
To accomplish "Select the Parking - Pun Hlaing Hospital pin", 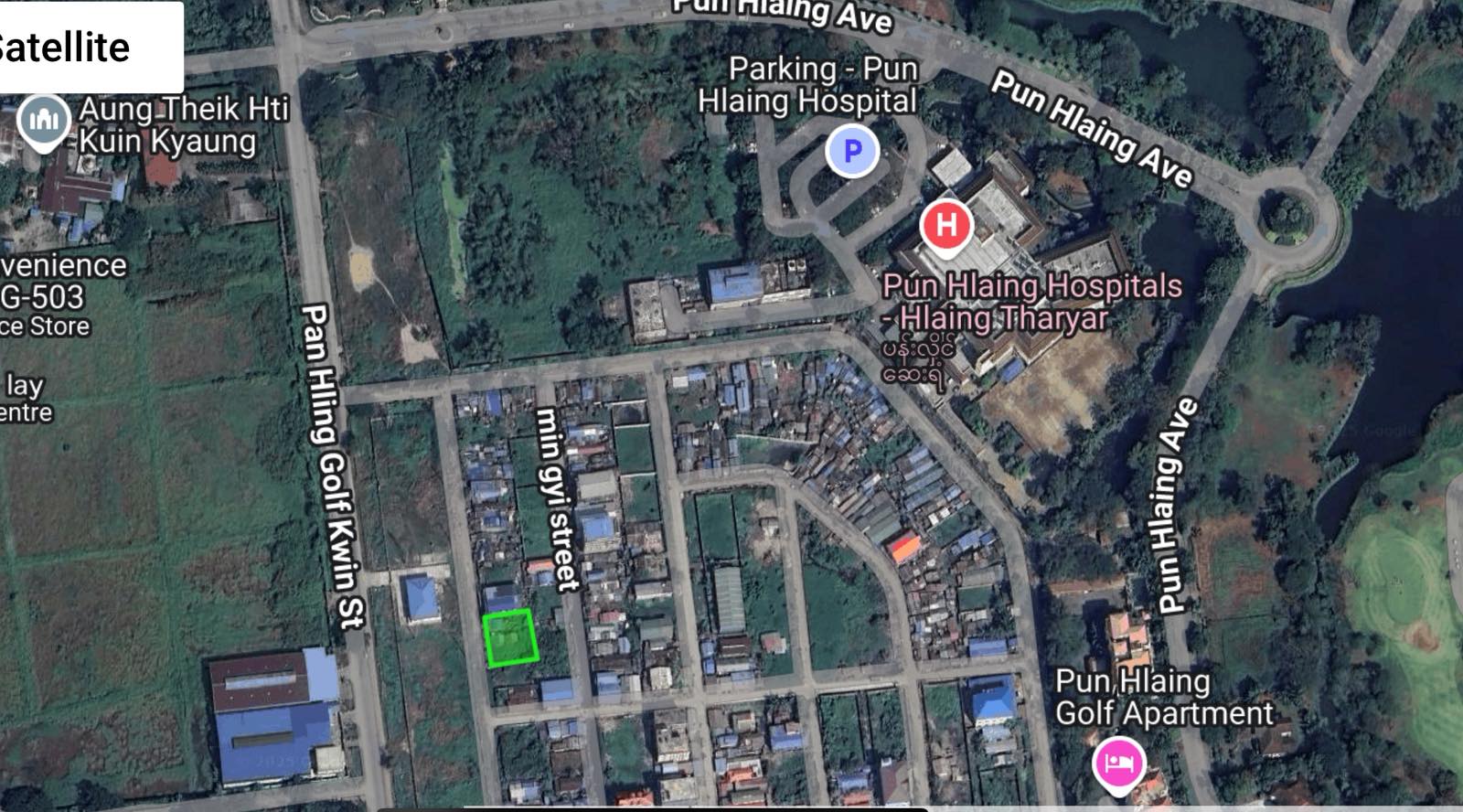I will [852, 151].
